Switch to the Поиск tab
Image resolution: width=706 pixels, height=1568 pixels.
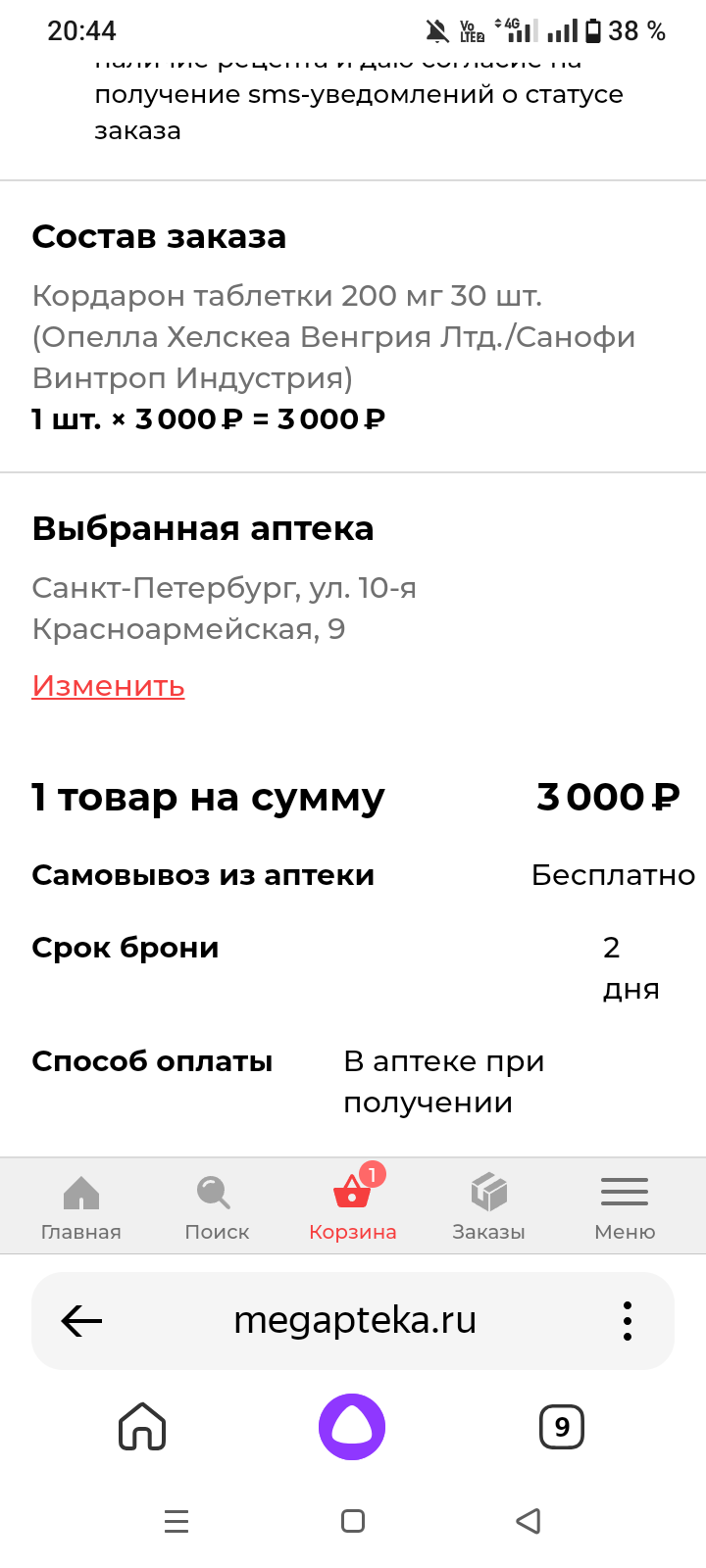pyautogui.click(x=217, y=1207)
